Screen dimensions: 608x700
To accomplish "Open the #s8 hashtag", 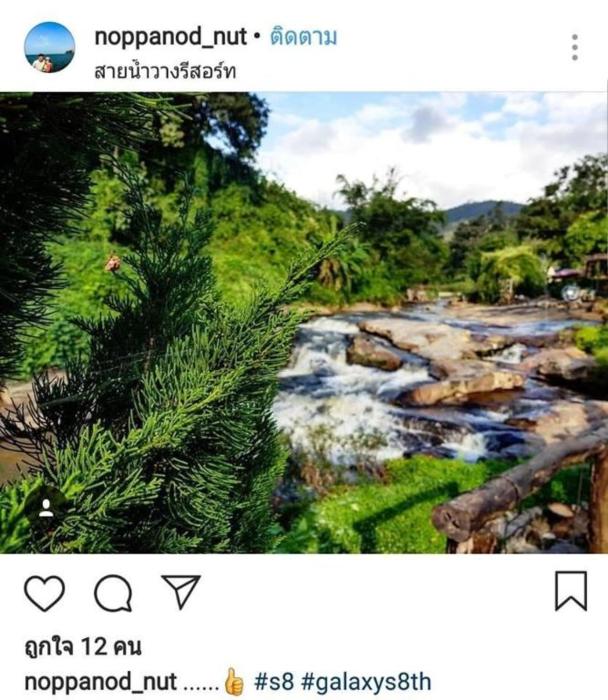I will click(271, 683).
